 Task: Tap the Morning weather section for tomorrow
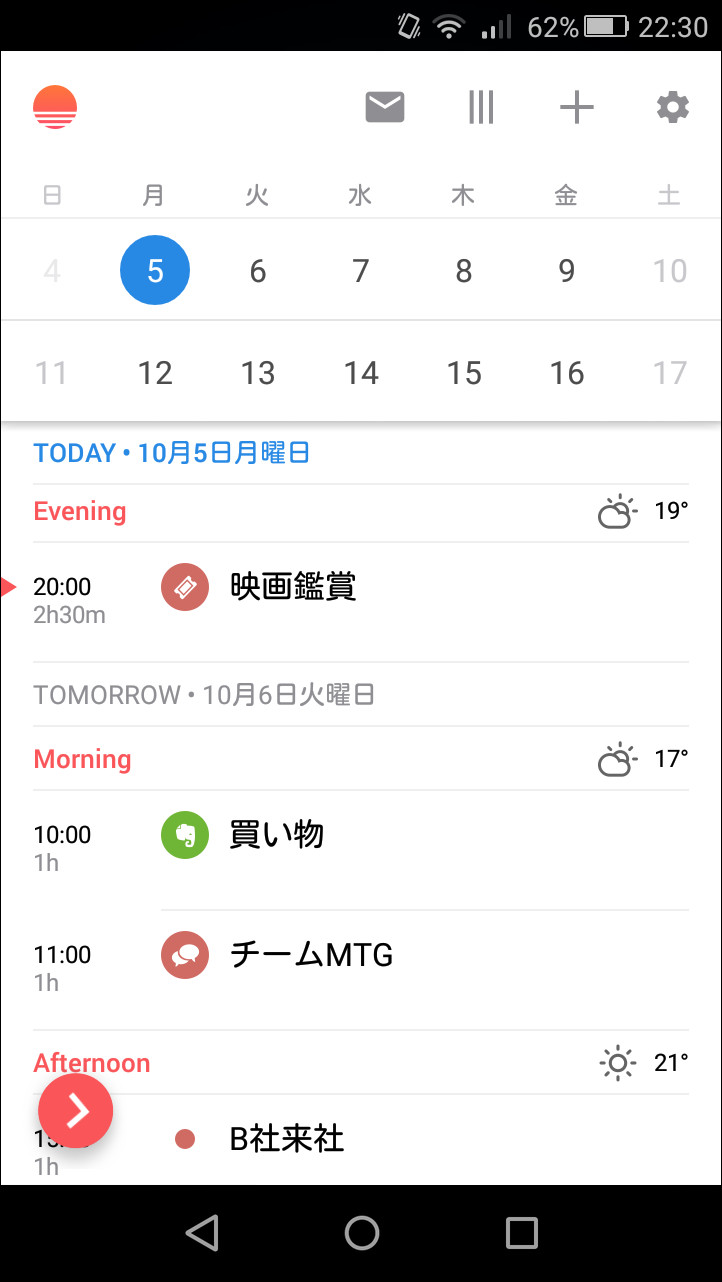click(x=82, y=759)
